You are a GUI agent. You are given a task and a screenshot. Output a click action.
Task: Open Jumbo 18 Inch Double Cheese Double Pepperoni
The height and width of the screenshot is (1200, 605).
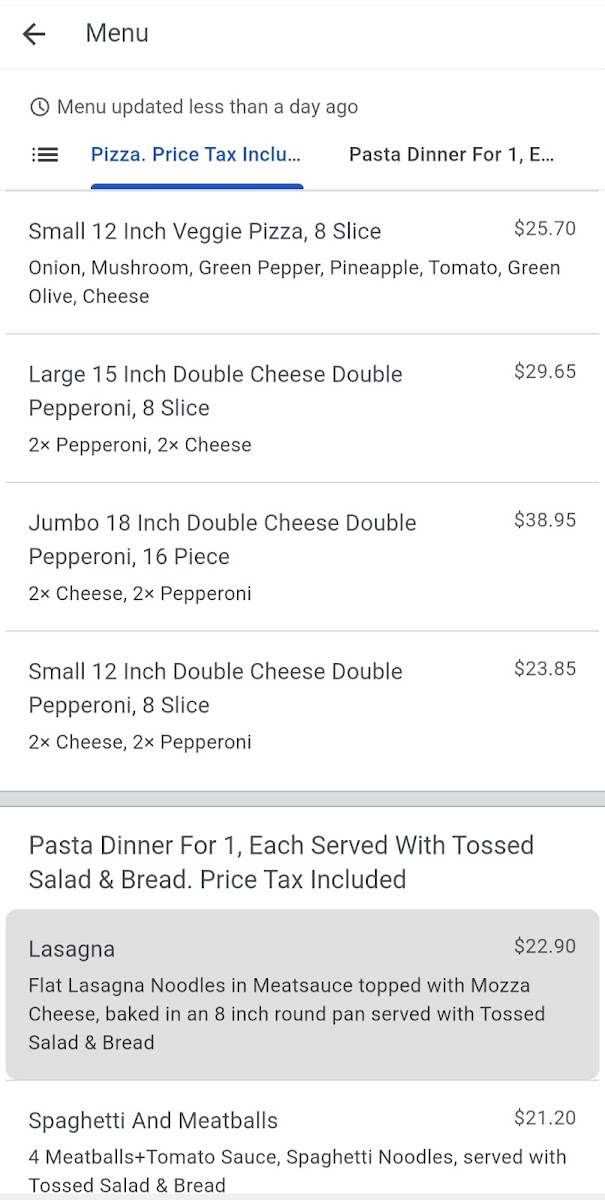[302, 556]
